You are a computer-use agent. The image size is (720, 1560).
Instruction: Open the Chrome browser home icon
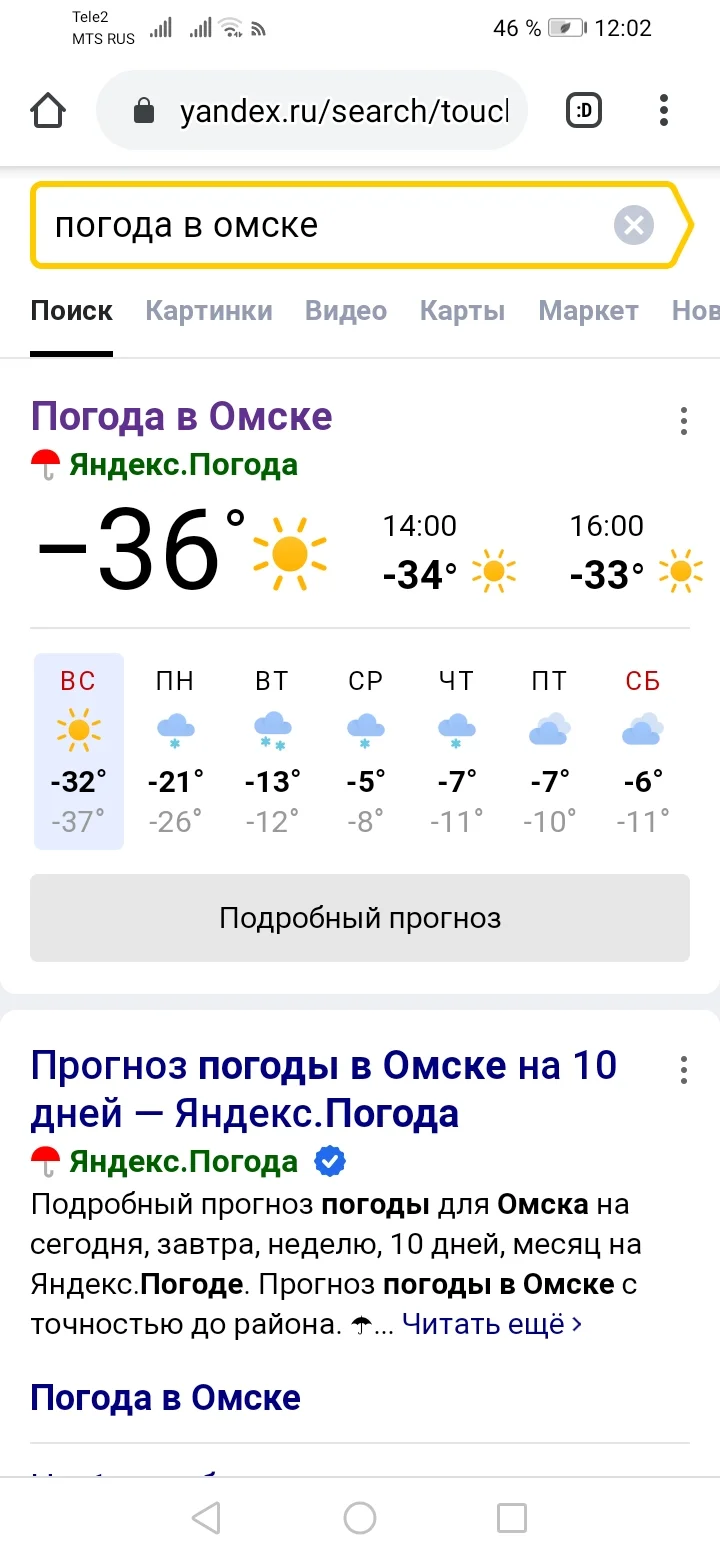[48, 110]
